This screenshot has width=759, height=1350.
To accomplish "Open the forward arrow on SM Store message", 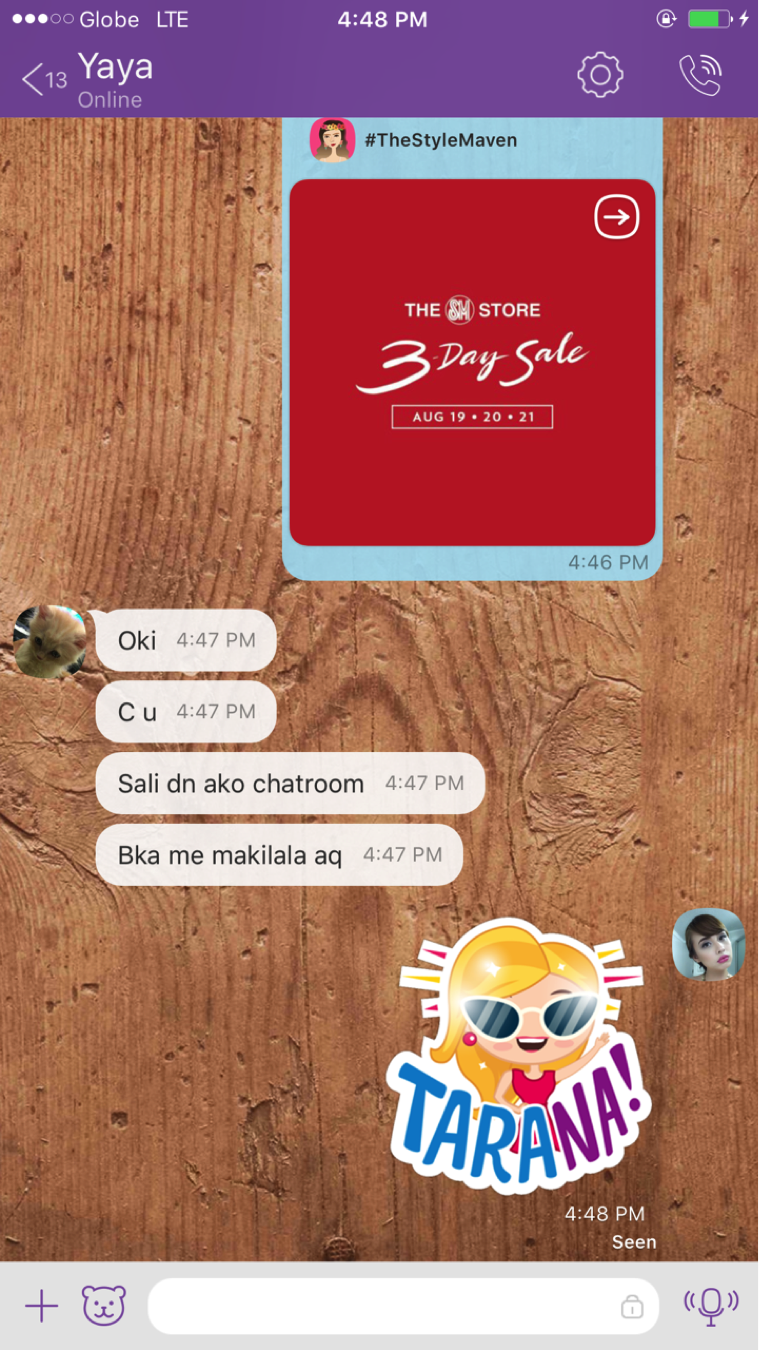I will [616, 217].
